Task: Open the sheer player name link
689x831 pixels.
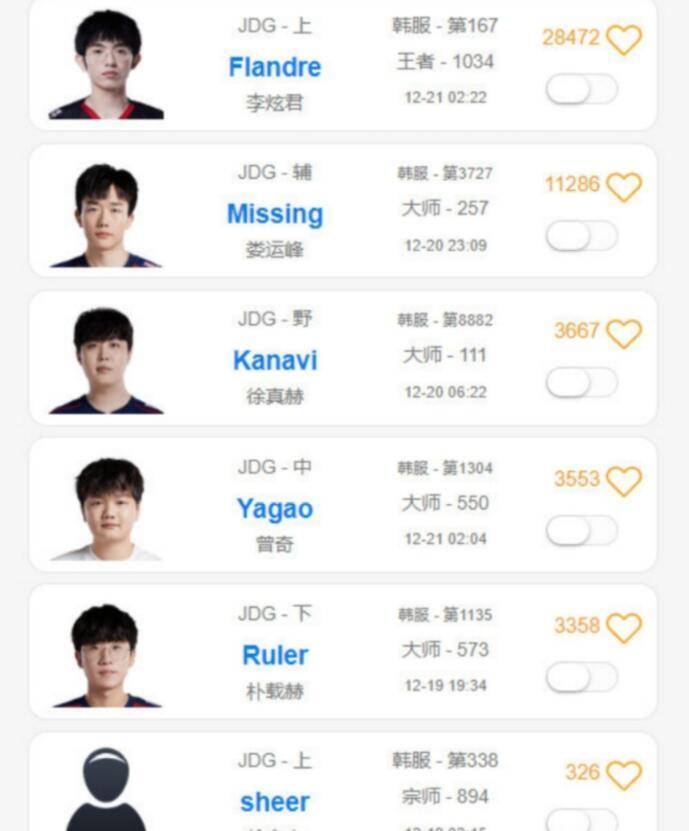Action: coord(275,802)
